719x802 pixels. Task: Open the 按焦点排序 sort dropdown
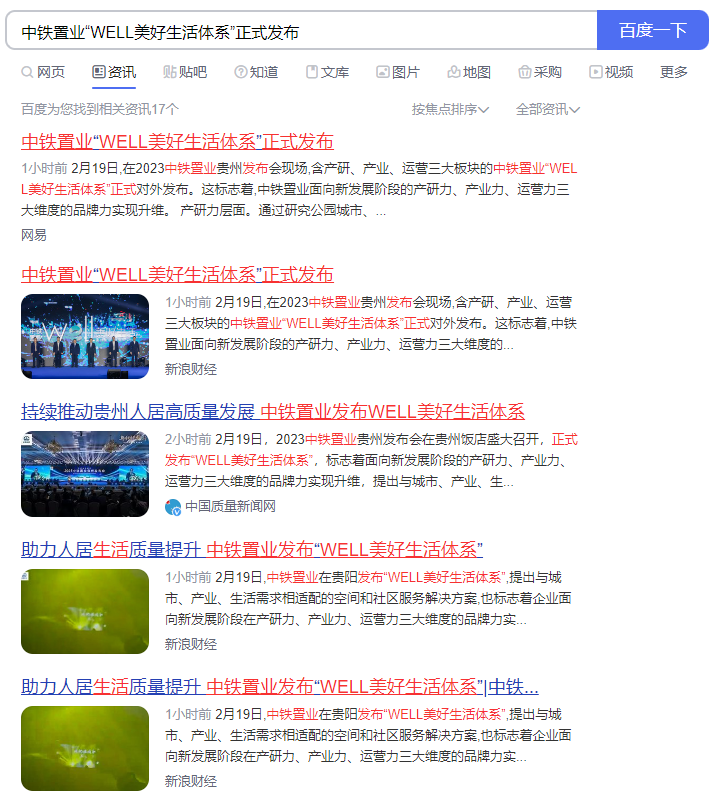point(450,109)
